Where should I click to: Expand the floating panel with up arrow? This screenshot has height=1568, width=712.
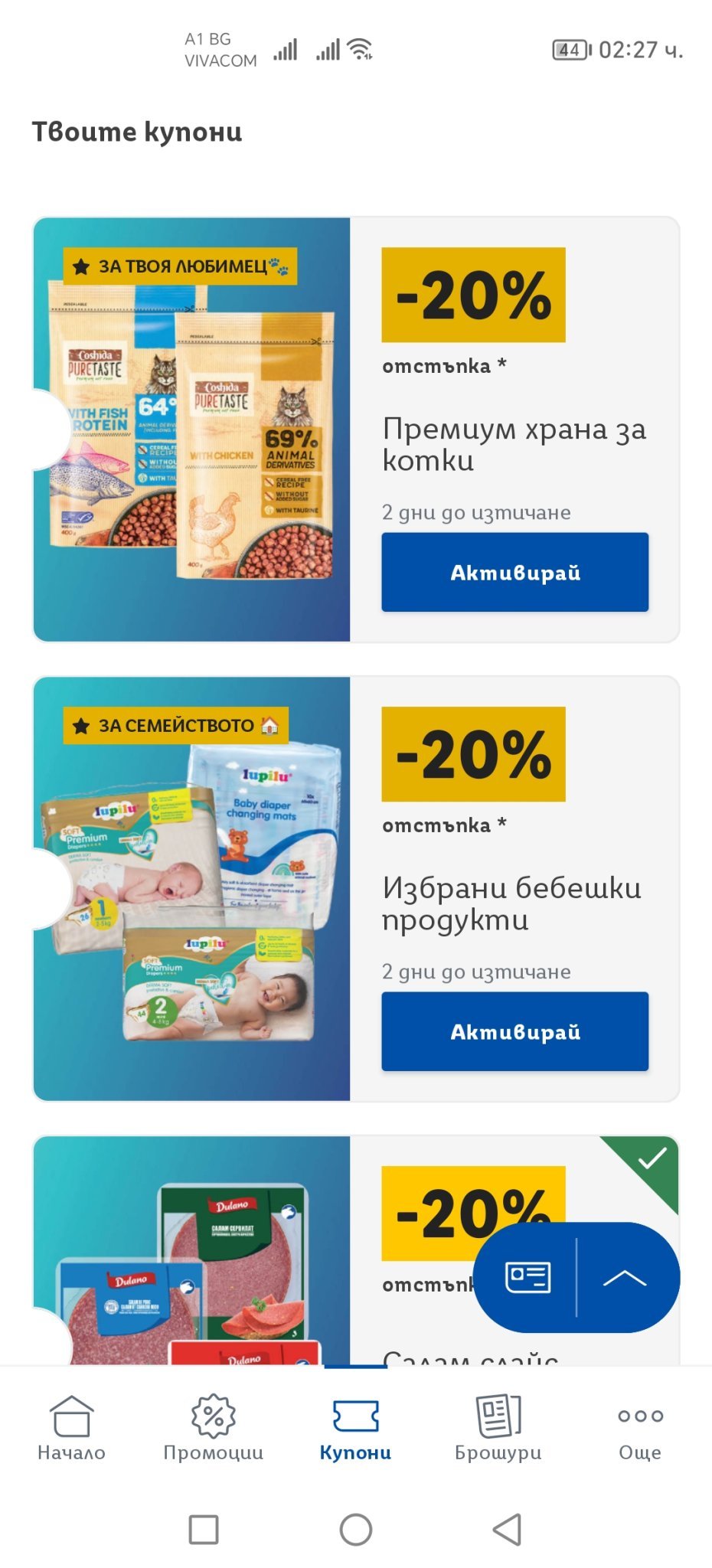(x=624, y=1277)
